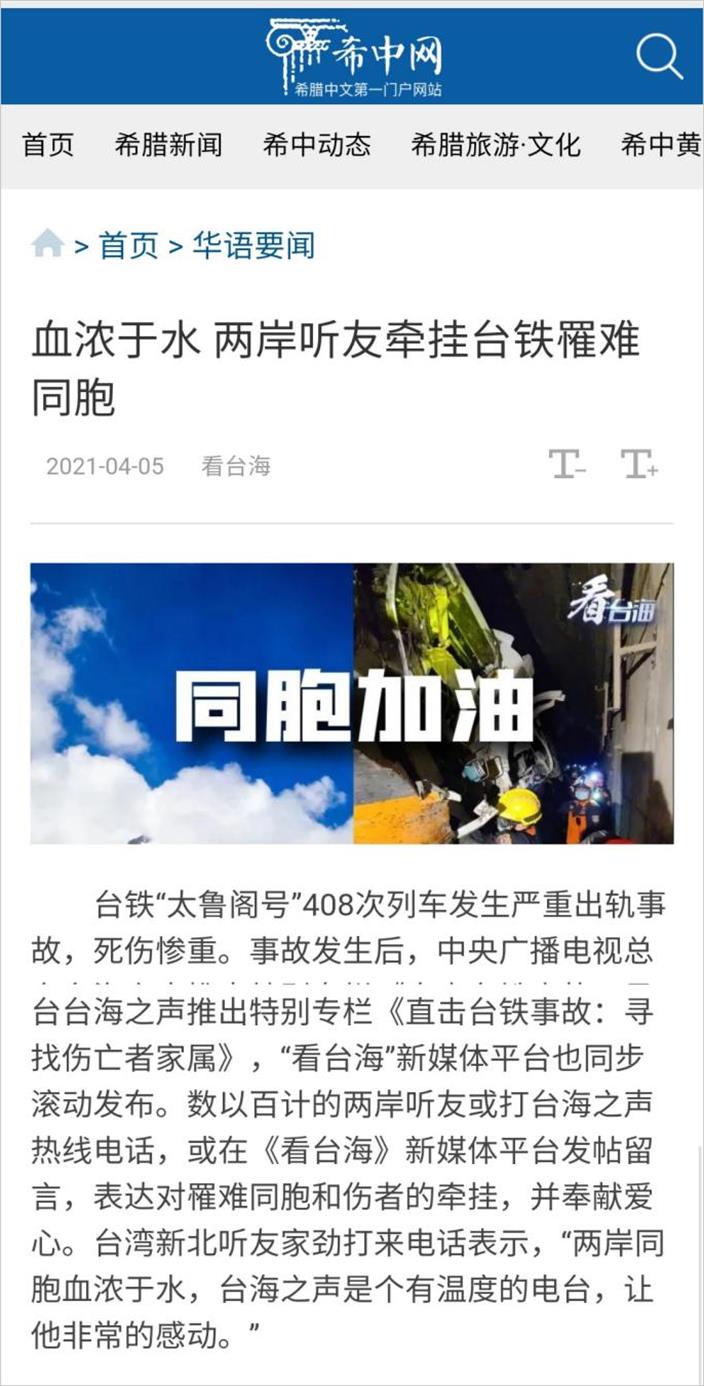The height and width of the screenshot is (1386, 704).
Task: Go to the 首页 navigation tab
Action: [48, 146]
